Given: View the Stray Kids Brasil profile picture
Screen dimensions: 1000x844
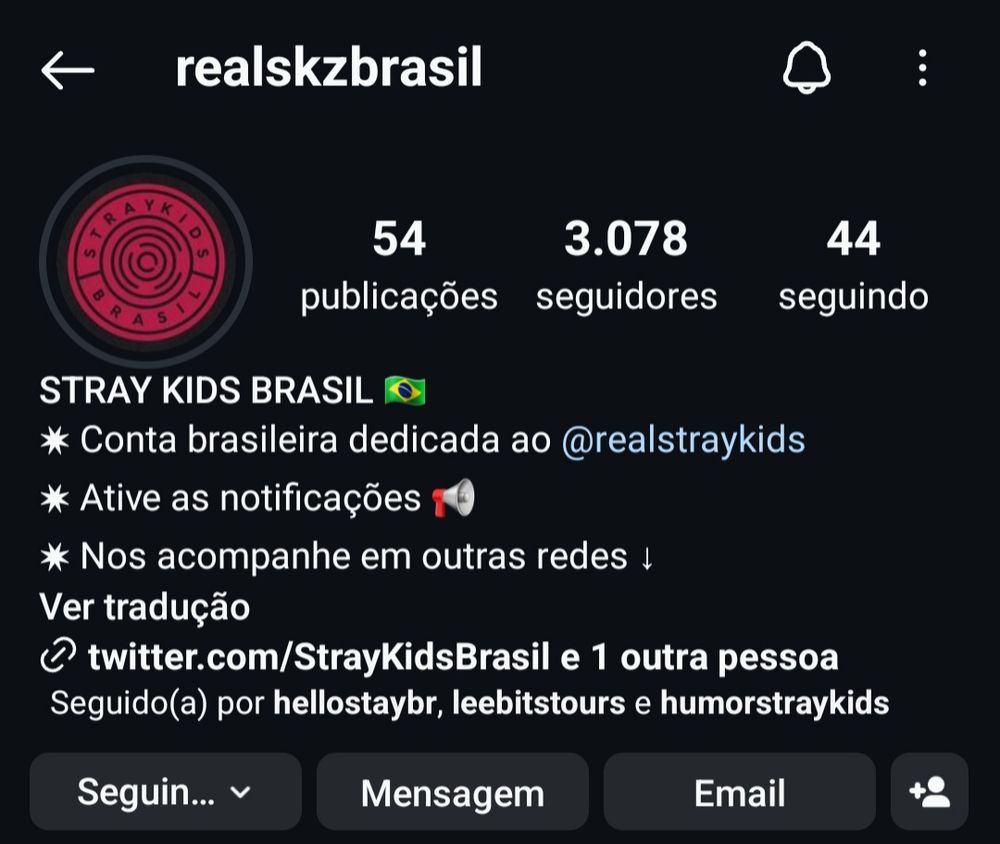Looking at the screenshot, I should pos(146,262).
